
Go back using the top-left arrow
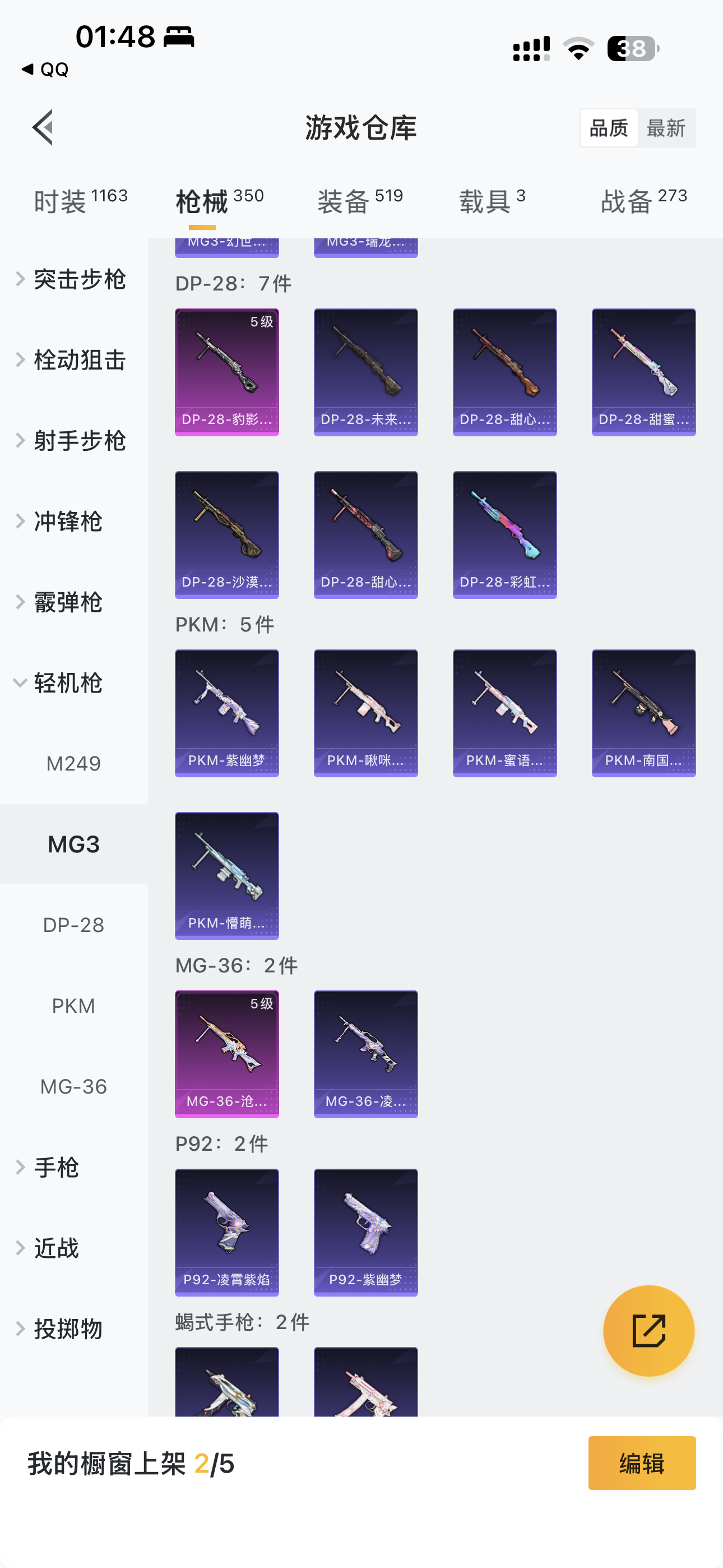point(43,127)
